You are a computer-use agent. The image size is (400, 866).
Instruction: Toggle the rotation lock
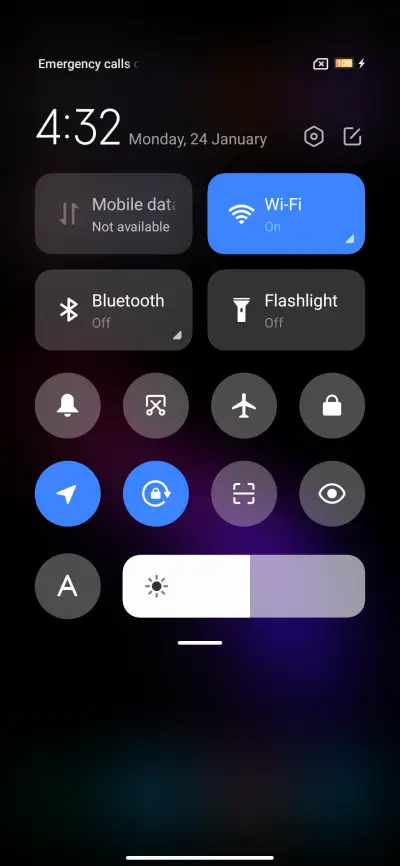pos(156,494)
